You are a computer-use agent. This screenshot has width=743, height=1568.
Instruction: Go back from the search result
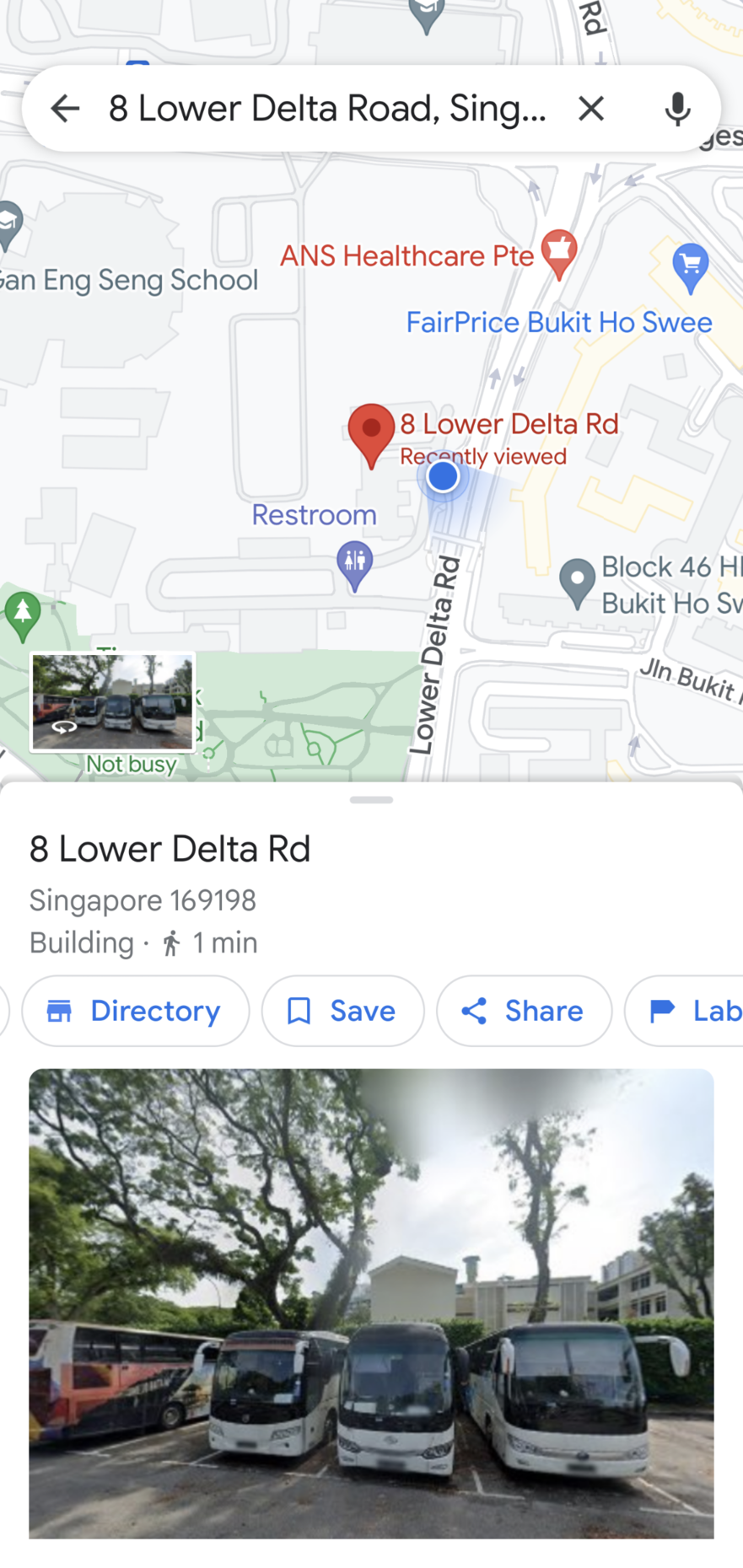(65, 109)
